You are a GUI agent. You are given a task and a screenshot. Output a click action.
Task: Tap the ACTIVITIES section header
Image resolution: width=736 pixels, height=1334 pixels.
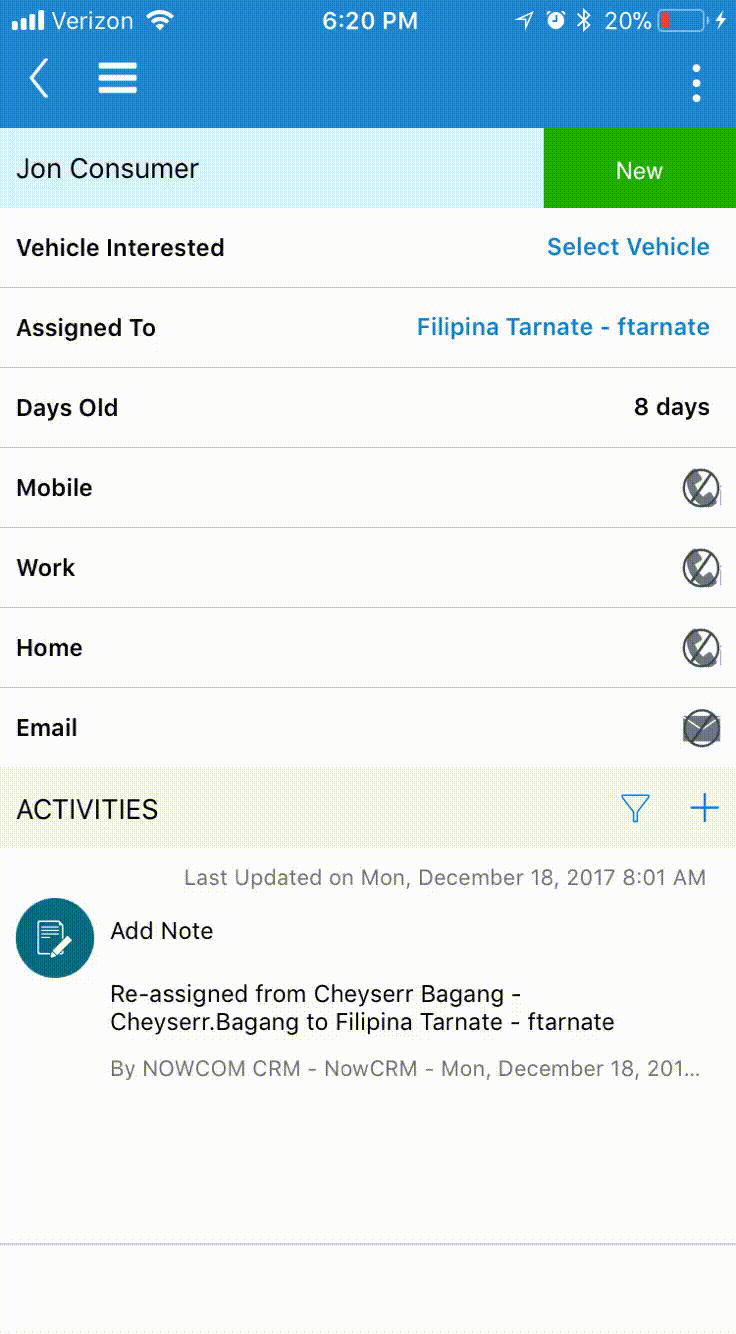(x=87, y=809)
